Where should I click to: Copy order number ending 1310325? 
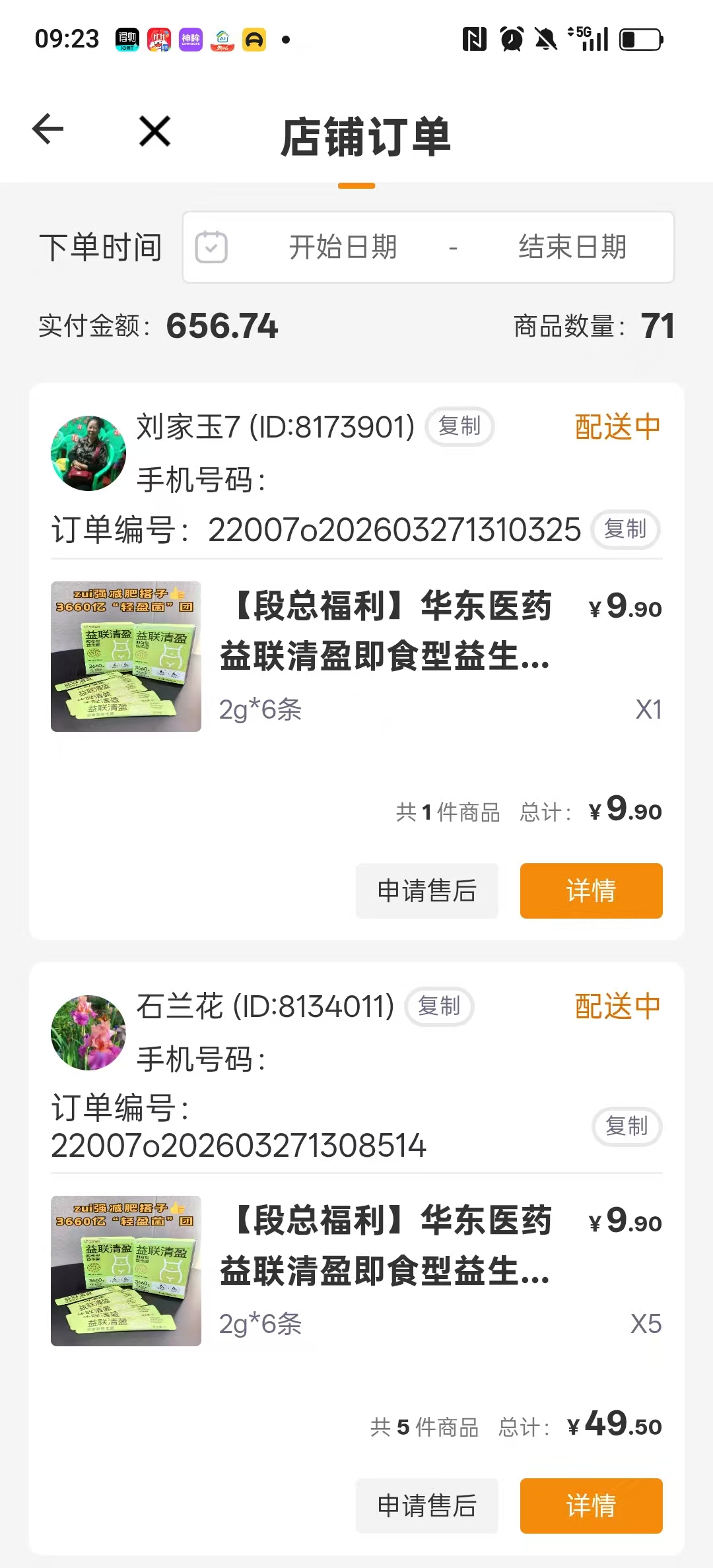pos(626,529)
